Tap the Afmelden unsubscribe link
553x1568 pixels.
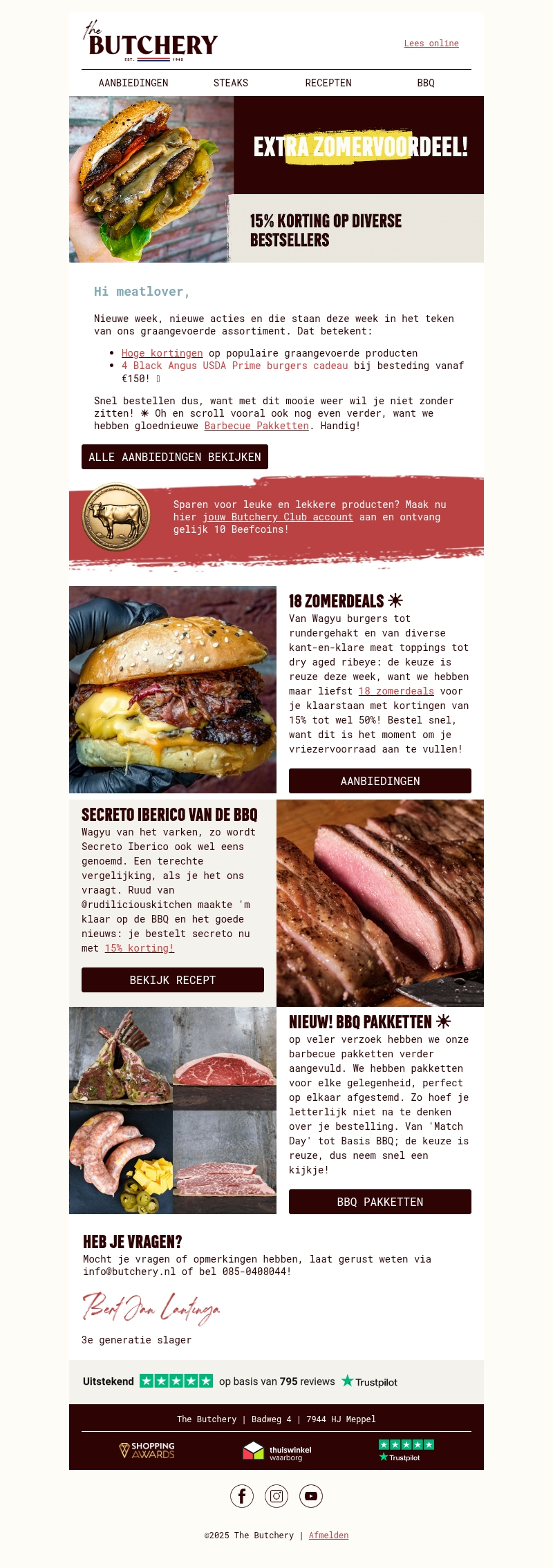tap(328, 1536)
